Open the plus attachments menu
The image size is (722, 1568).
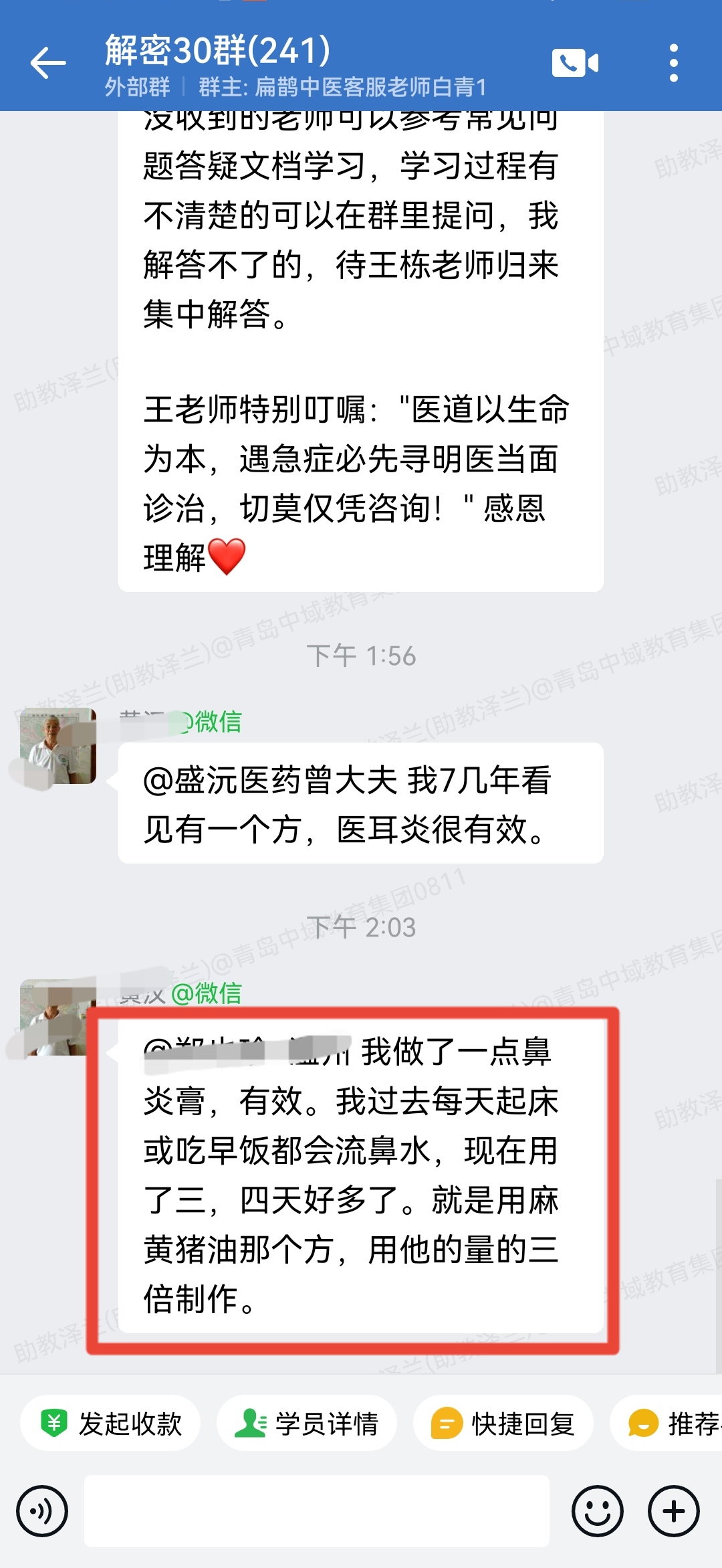pyautogui.click(x=673, y=1510)
